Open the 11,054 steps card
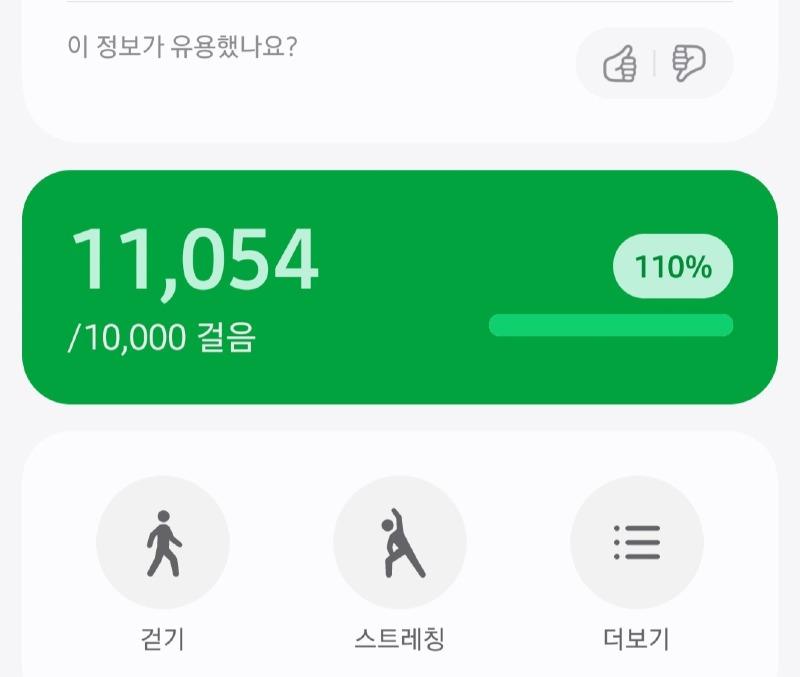 [399, 287]
